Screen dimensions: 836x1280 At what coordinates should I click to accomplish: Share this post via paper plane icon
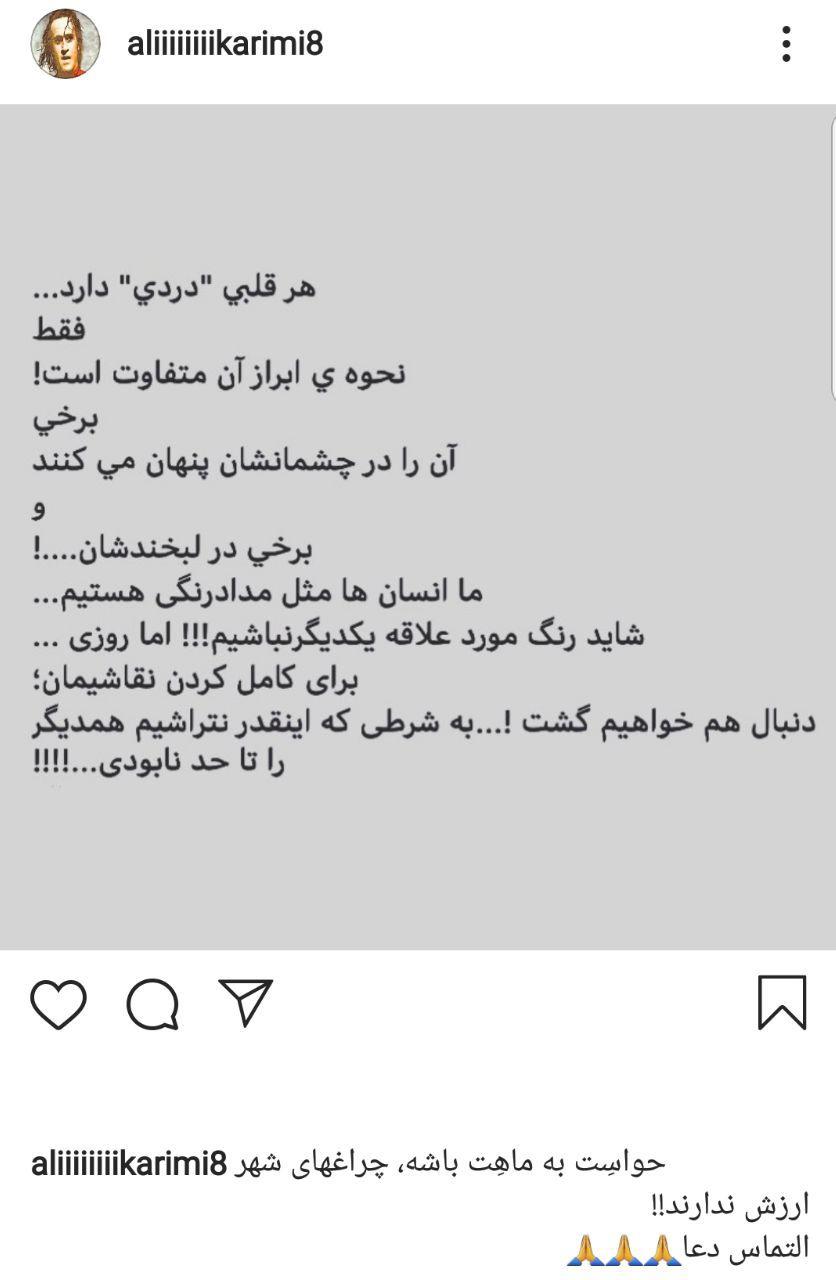(x=245, y=1002)
